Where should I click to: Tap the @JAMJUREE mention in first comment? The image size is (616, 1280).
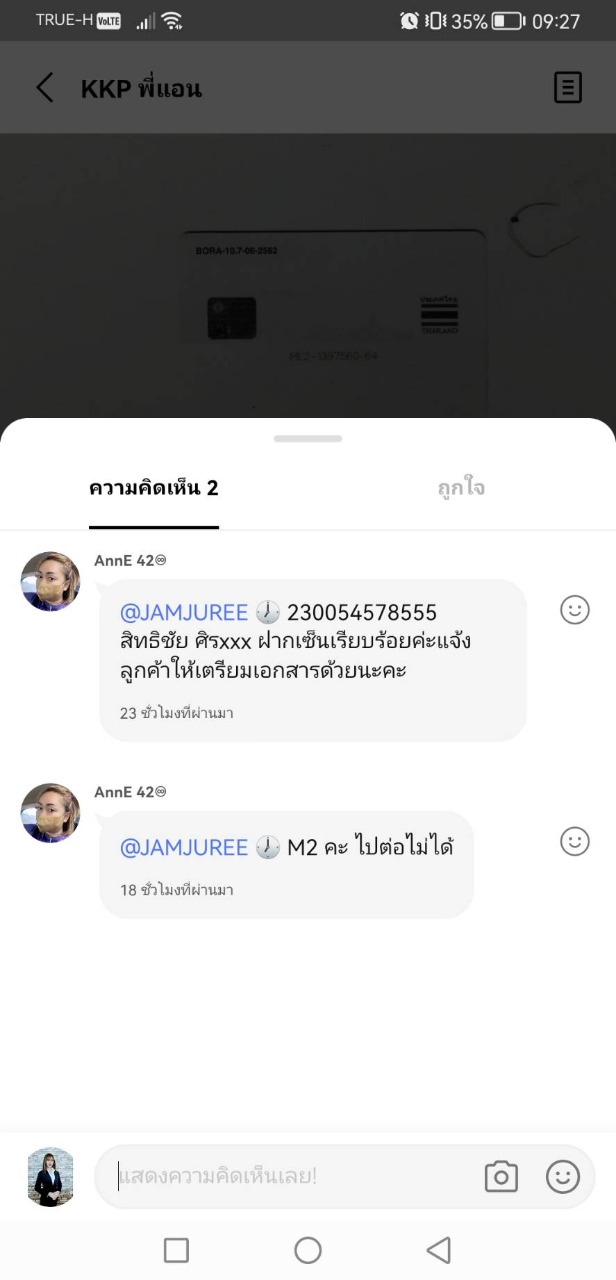click(x=184, y=612)
